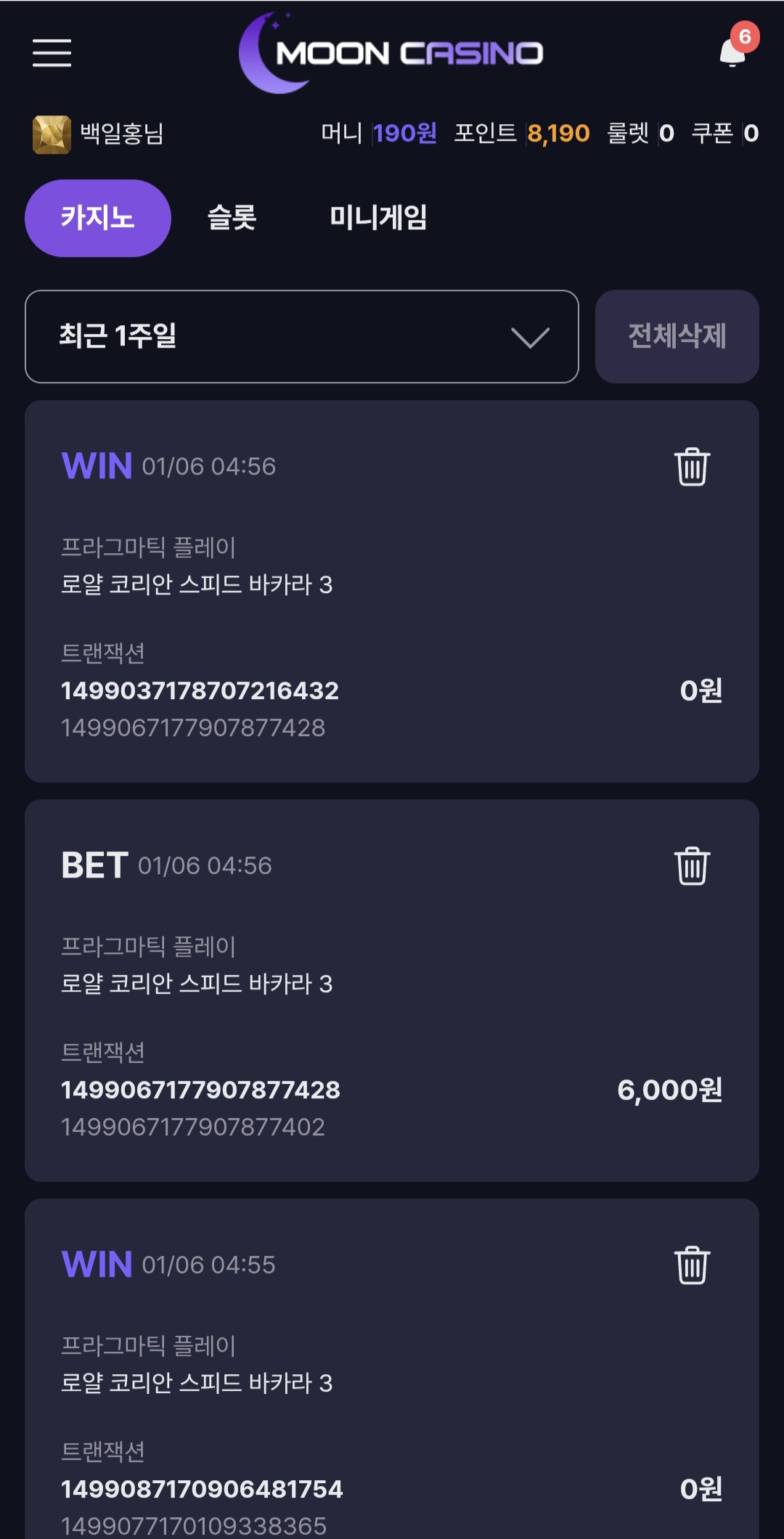784x1539 pixels.
Task: Delete the WIN record from 04:55
Action: pyautogui.click(x=692, y=1265)
